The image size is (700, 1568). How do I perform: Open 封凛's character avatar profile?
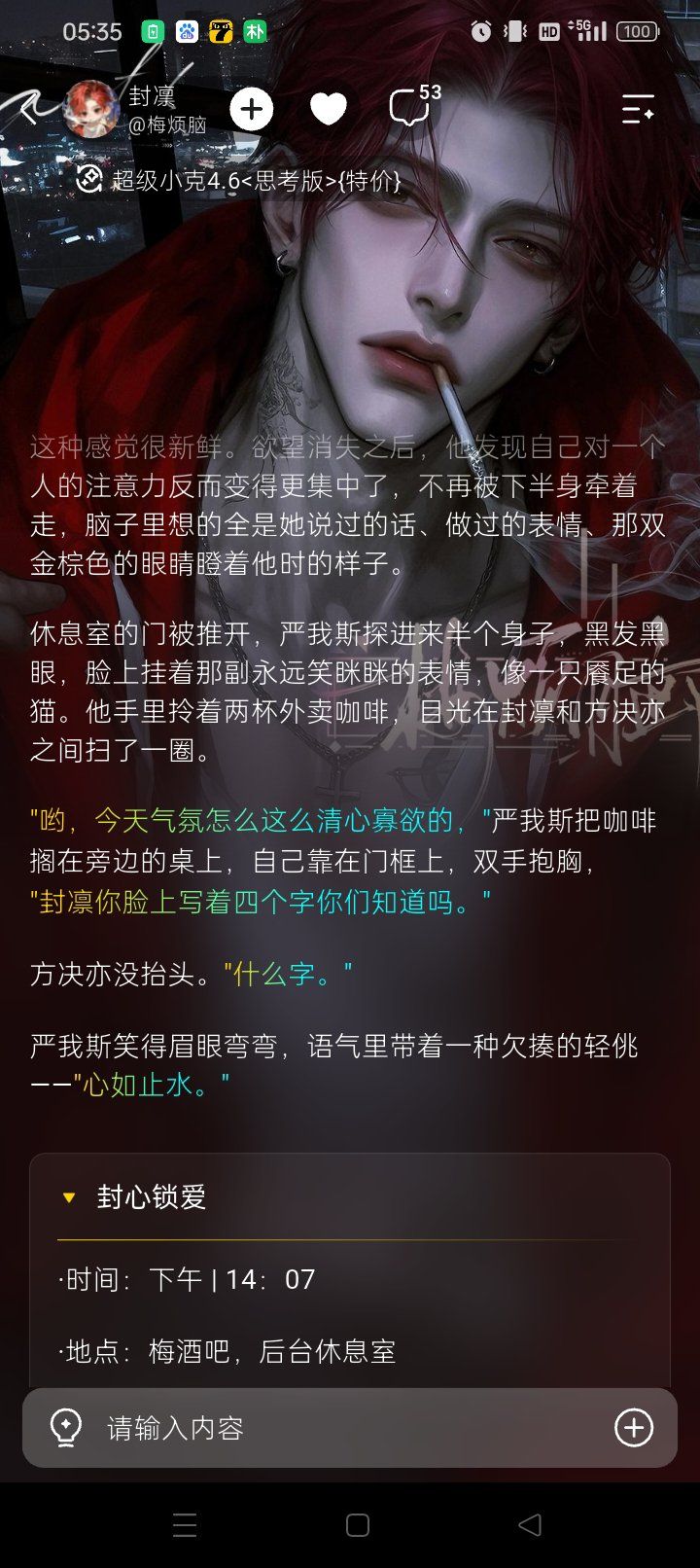[91, 110]
